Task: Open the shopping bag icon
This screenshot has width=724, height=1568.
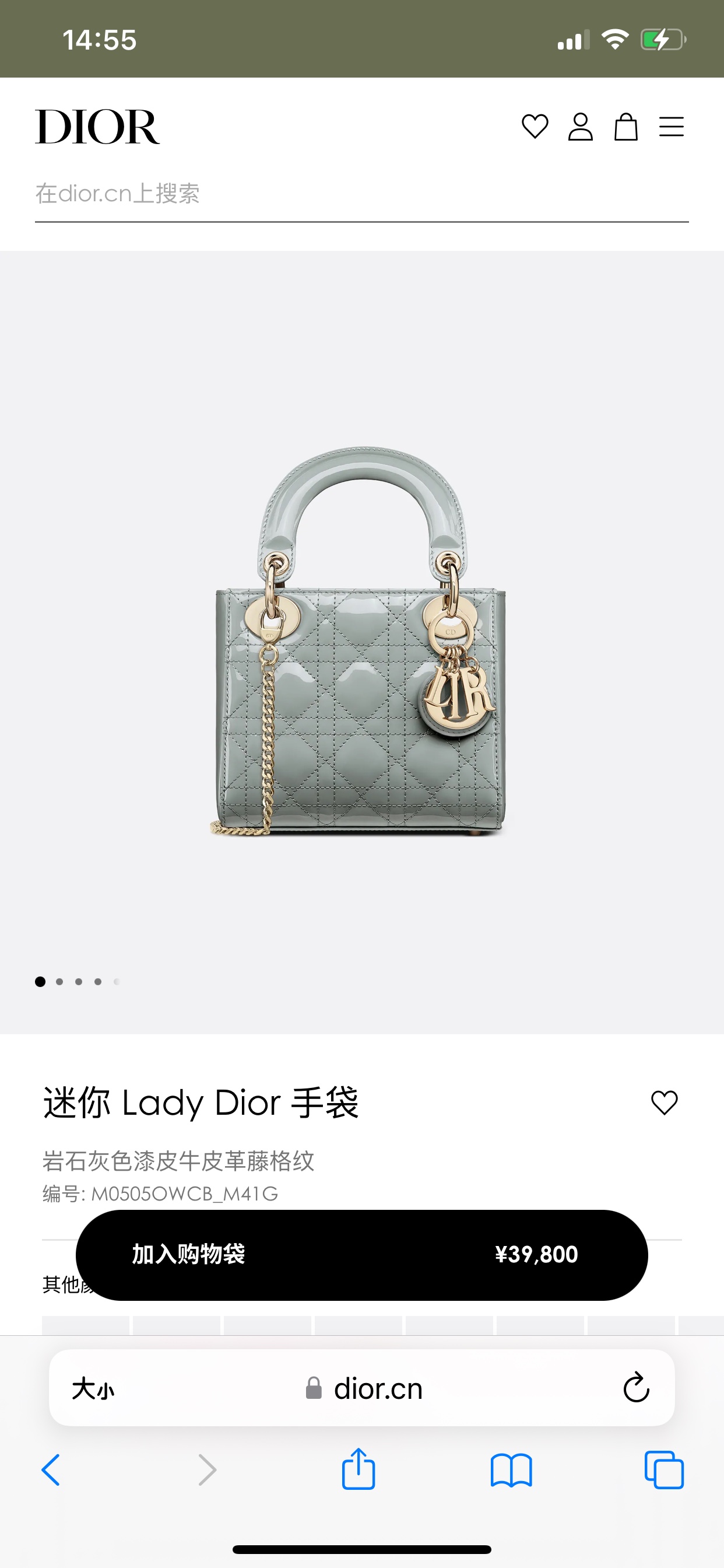Action: coord(625,127)
